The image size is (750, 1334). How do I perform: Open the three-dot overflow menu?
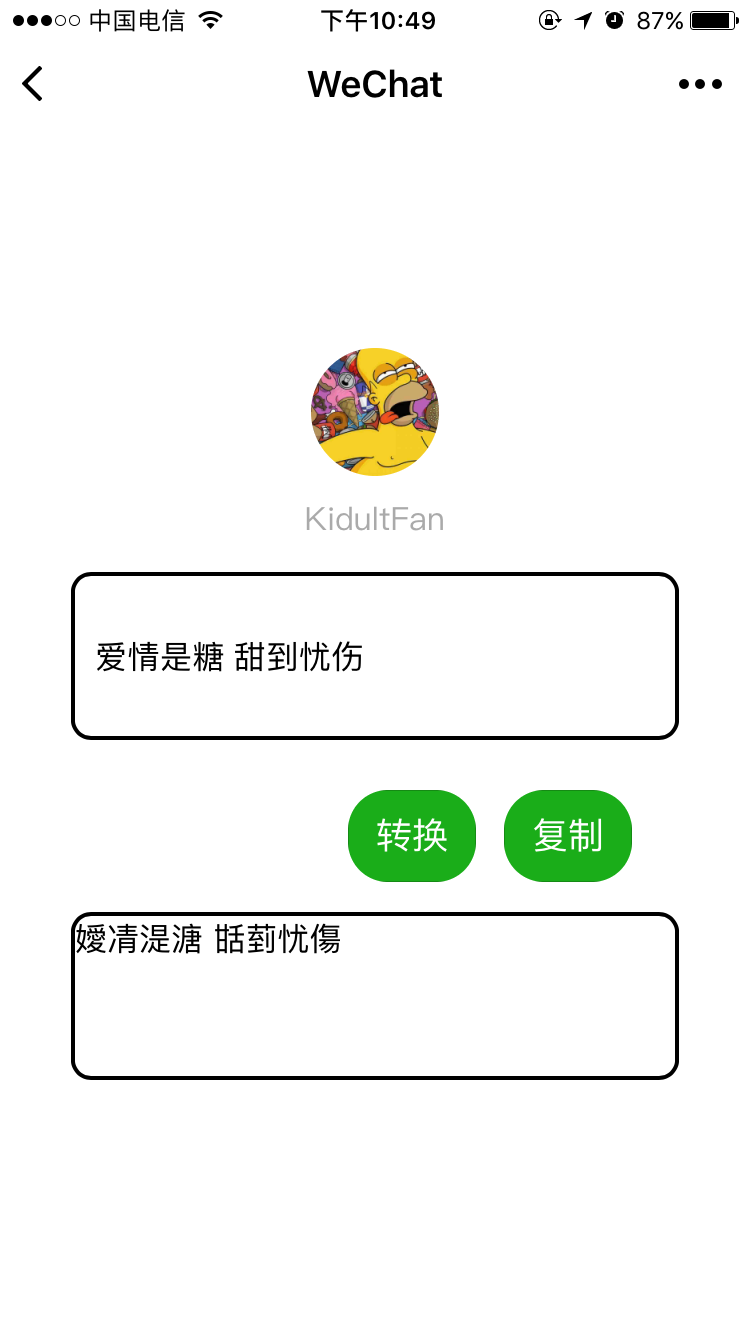(700, 84)
